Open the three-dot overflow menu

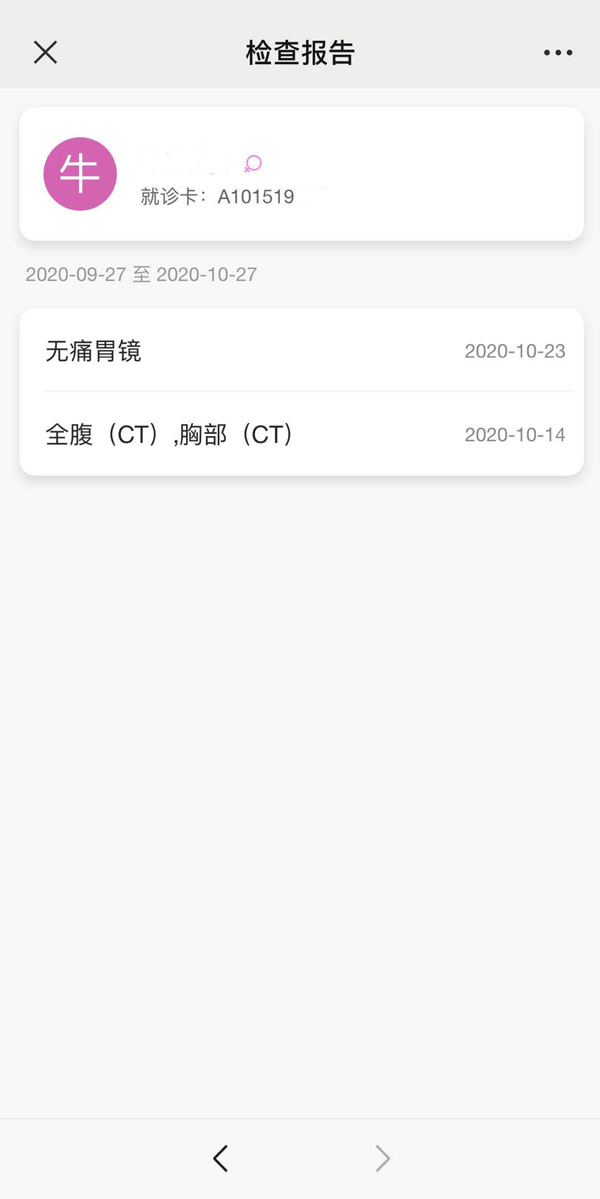[558, 53]
